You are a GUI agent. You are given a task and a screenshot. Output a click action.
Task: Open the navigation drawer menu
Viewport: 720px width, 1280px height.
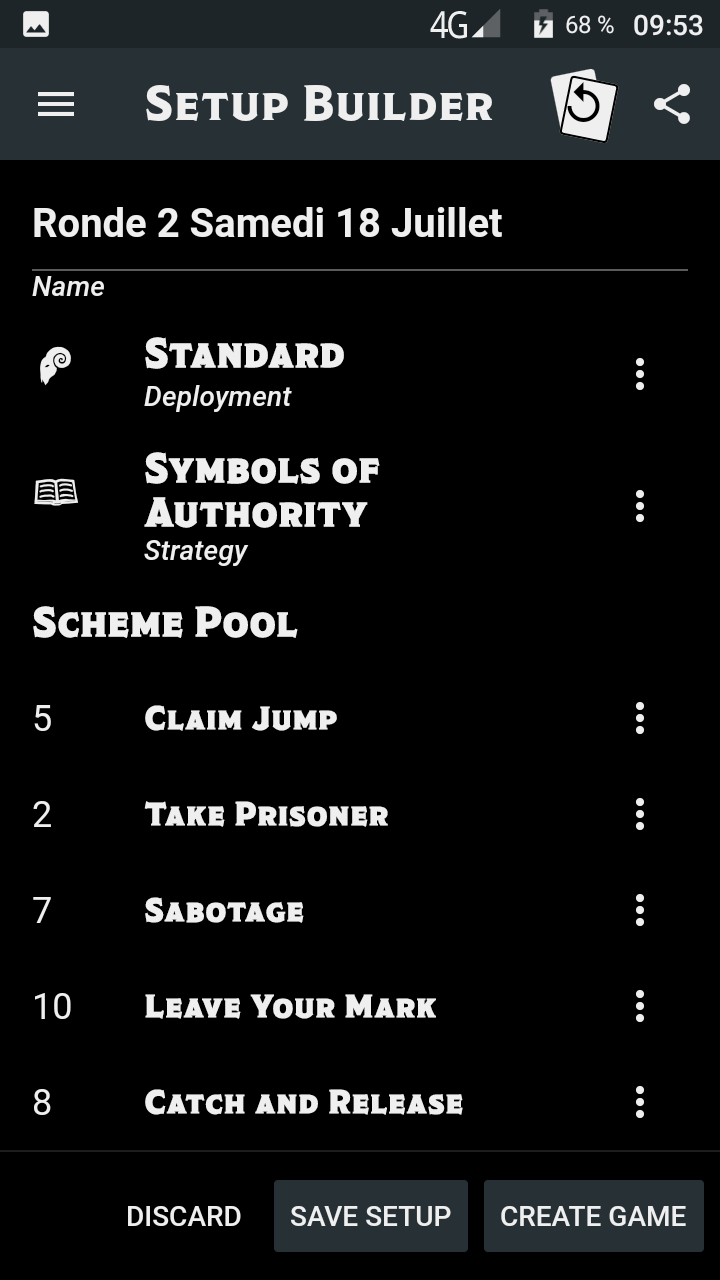click(56, 104)
